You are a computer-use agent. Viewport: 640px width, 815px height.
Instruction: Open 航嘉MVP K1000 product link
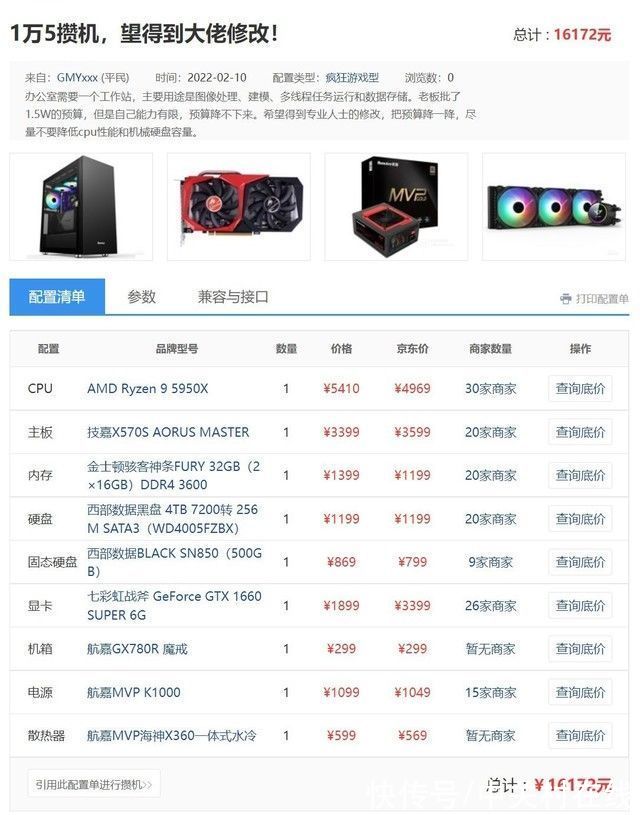pyautogui.click(x=134, y=692)
